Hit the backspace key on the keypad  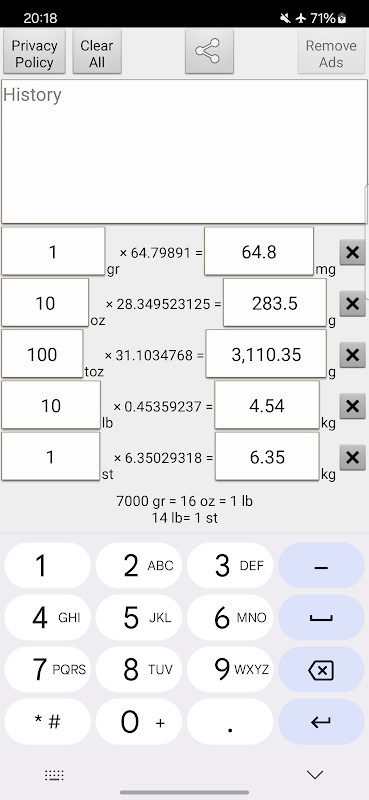click(x=321, y=670)
